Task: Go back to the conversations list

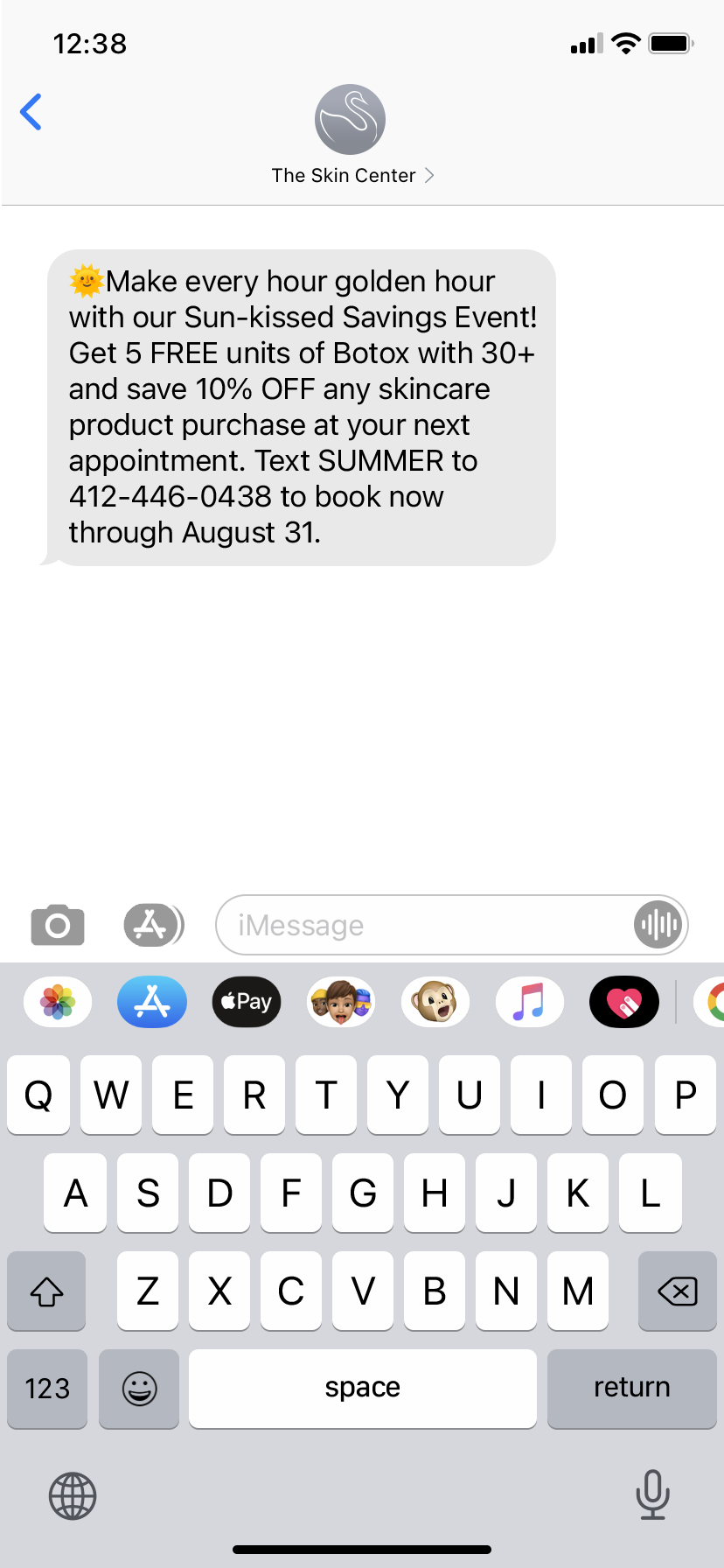Action: (31, 112)
